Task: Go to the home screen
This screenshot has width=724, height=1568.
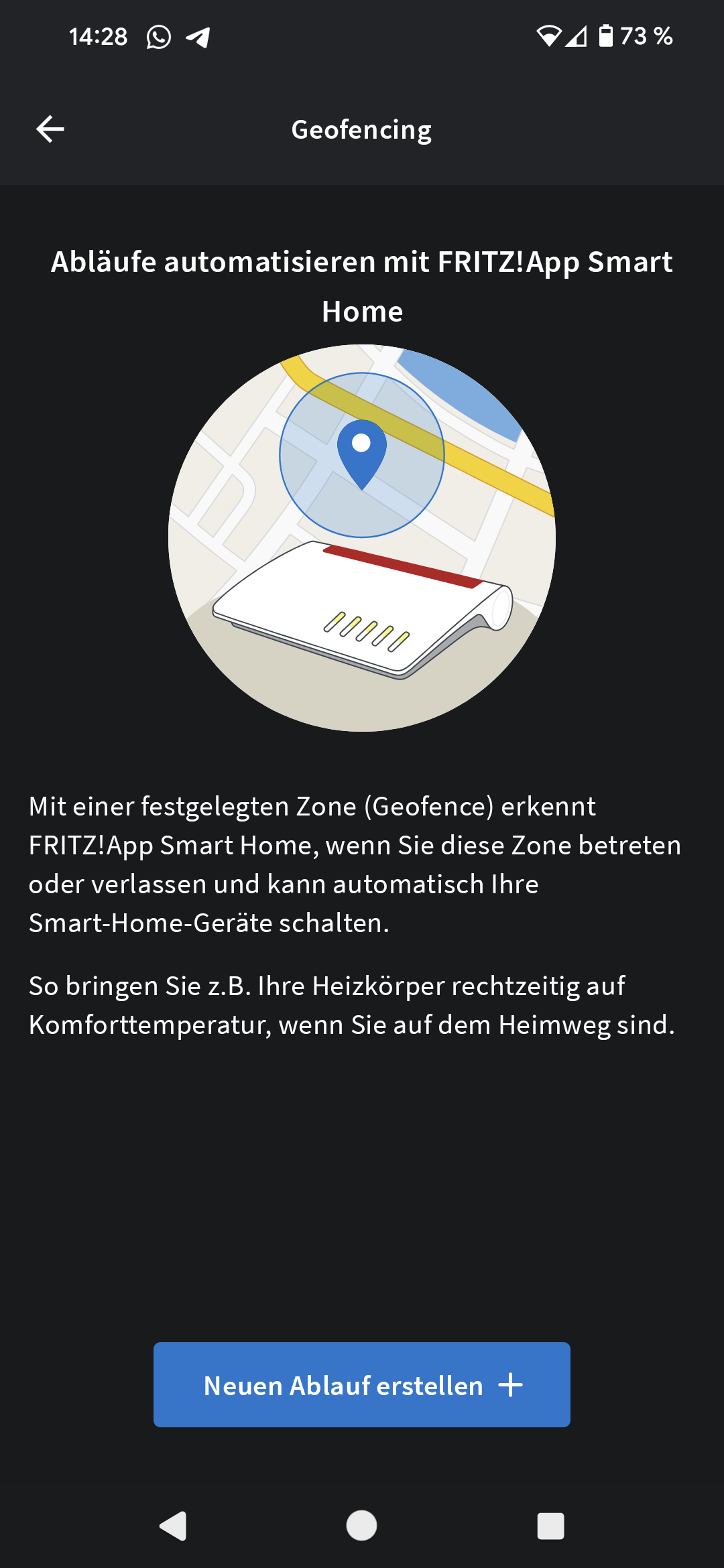Action: (362, 1526)
